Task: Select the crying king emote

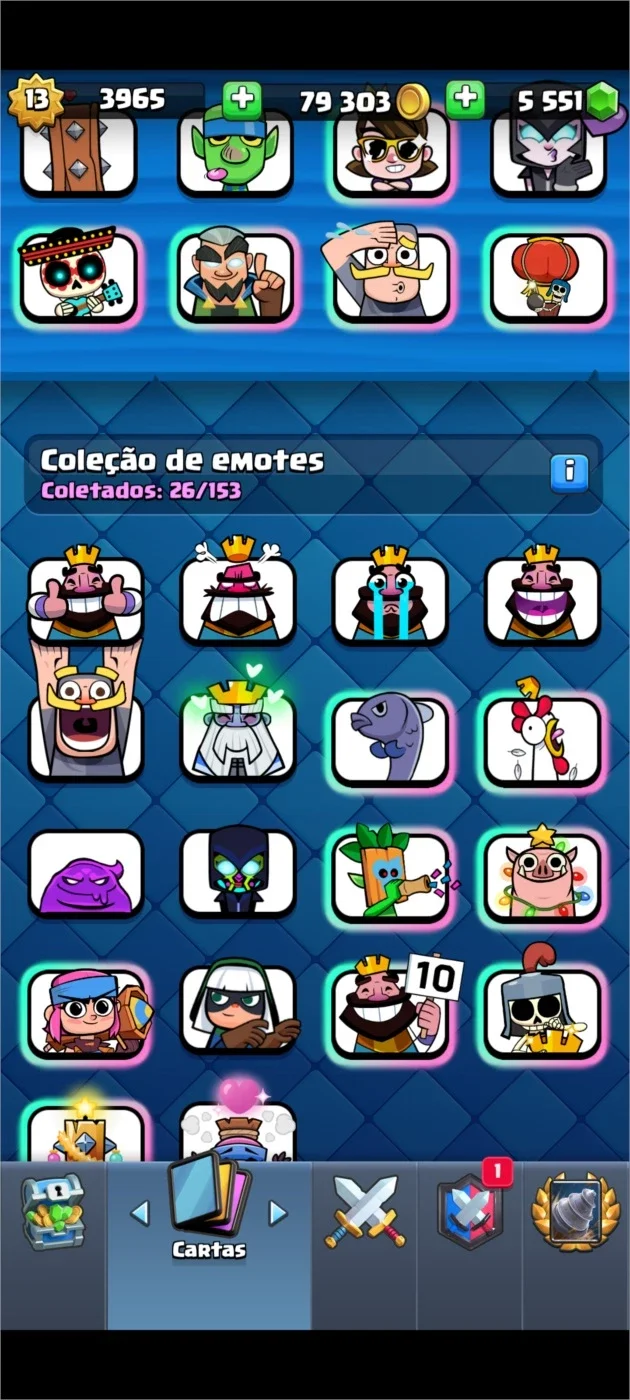Action: point(389,596)
